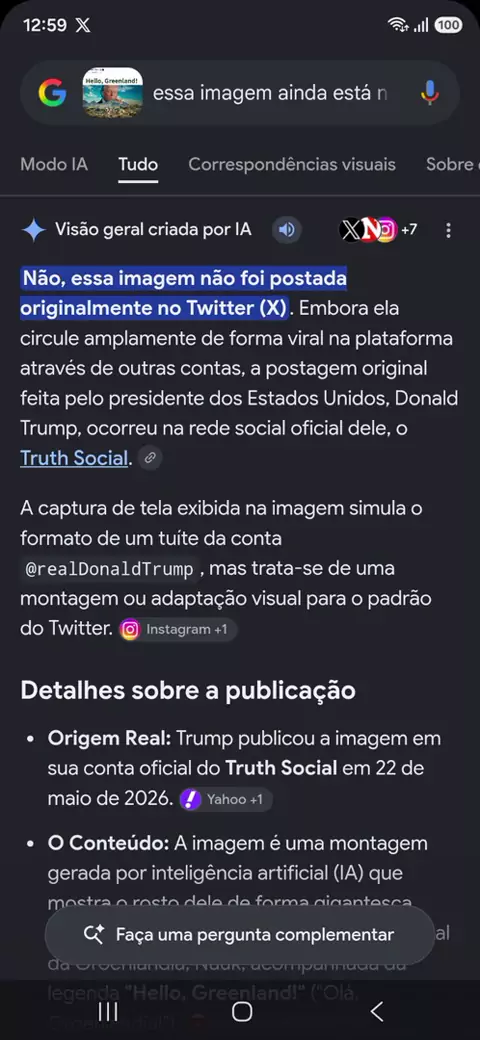This screenshot has width=480, height=1040.
Task: View the +7 overview sources
Action: 379,230
